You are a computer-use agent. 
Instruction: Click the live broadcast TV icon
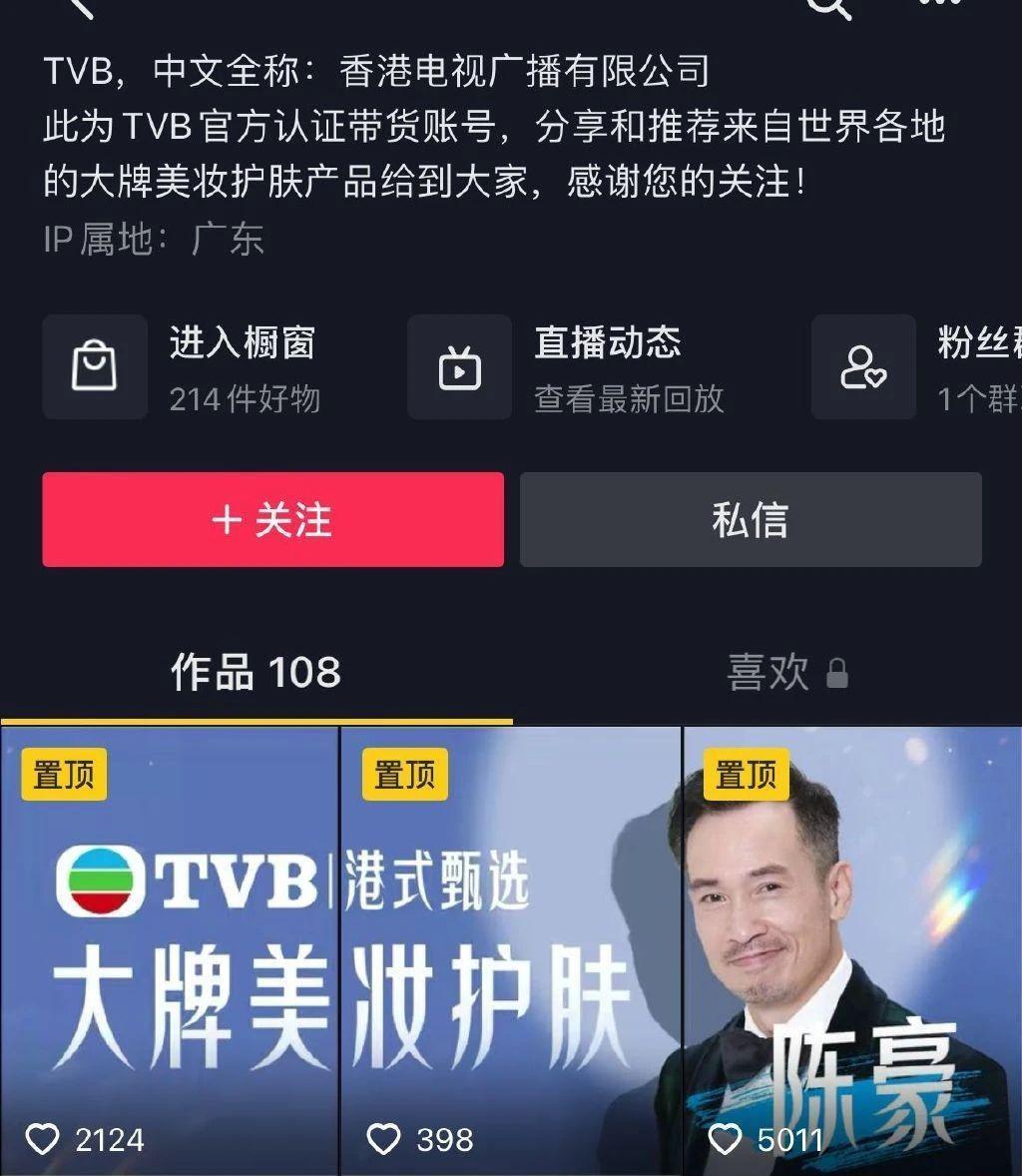[x=459, y=367]
